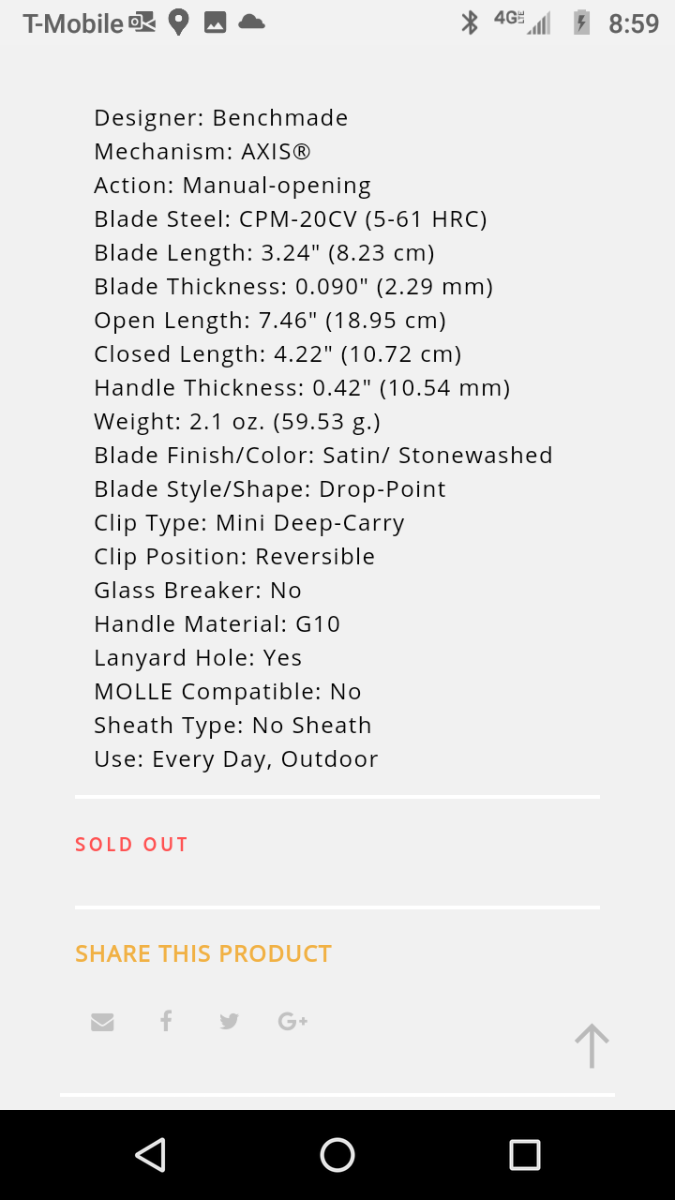Share this product via email
Image resolution: width=675 pixels, height=1200 pixels.
click(x=102, y=1022)
